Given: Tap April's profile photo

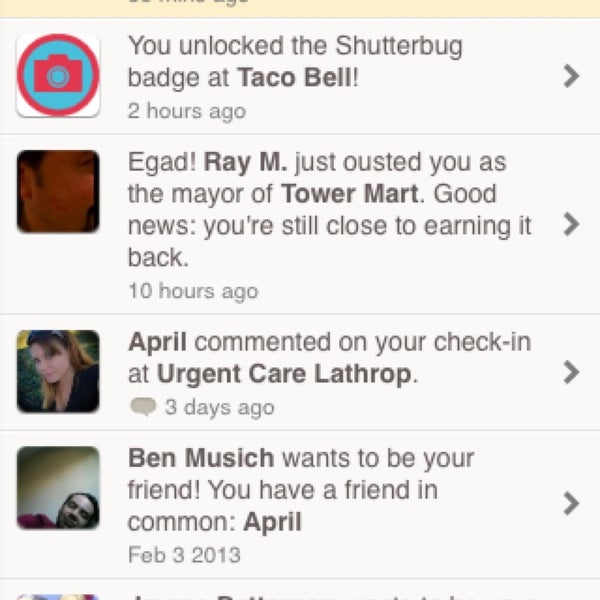Looking at the screenshot, I should click(58, 371).
